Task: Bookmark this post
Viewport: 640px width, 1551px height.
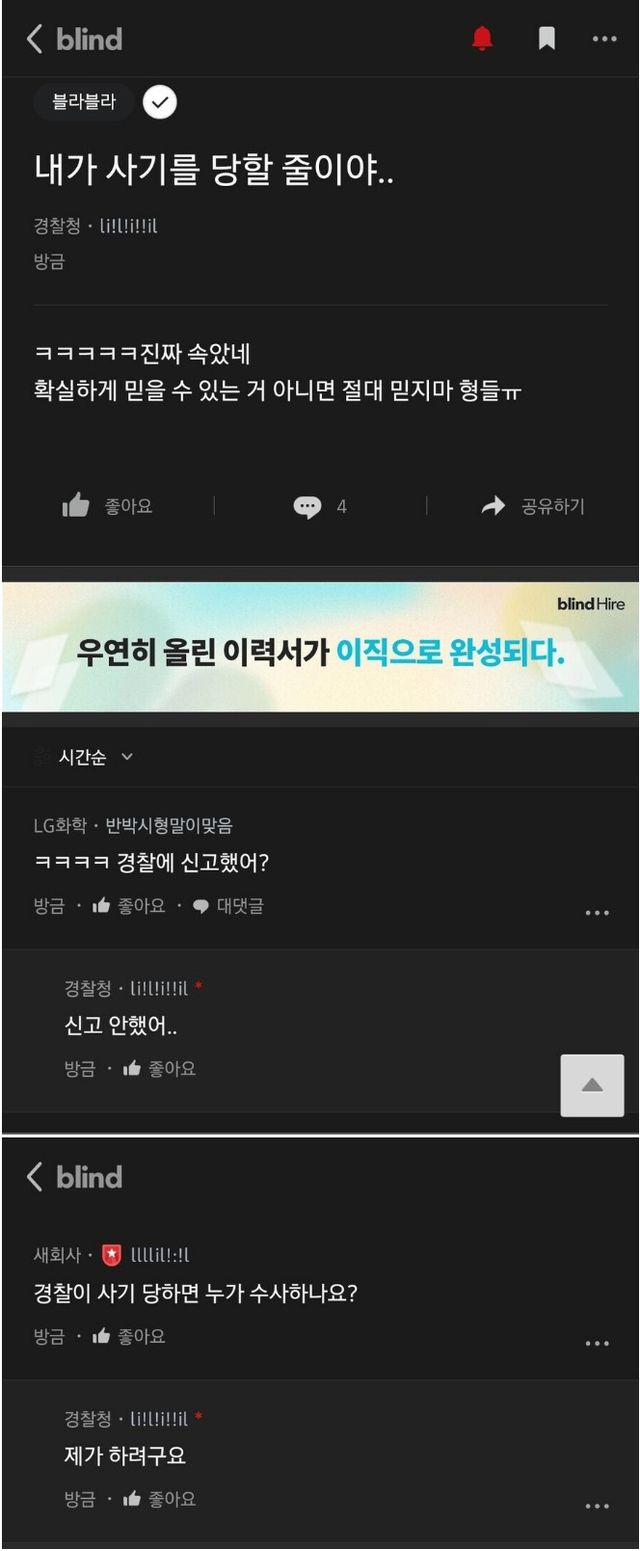Action: point(546,39)
